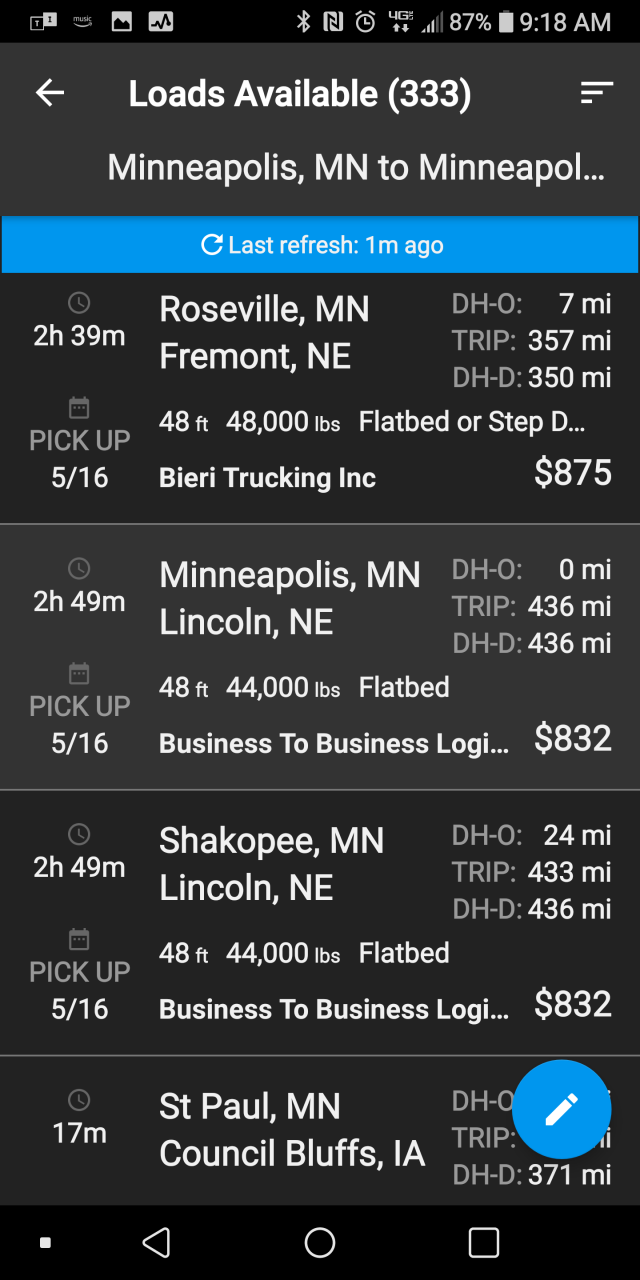This screenshot has height=1280, width=640.
Task: Open the Roseville to Fremont load
Action: point(300,397)
